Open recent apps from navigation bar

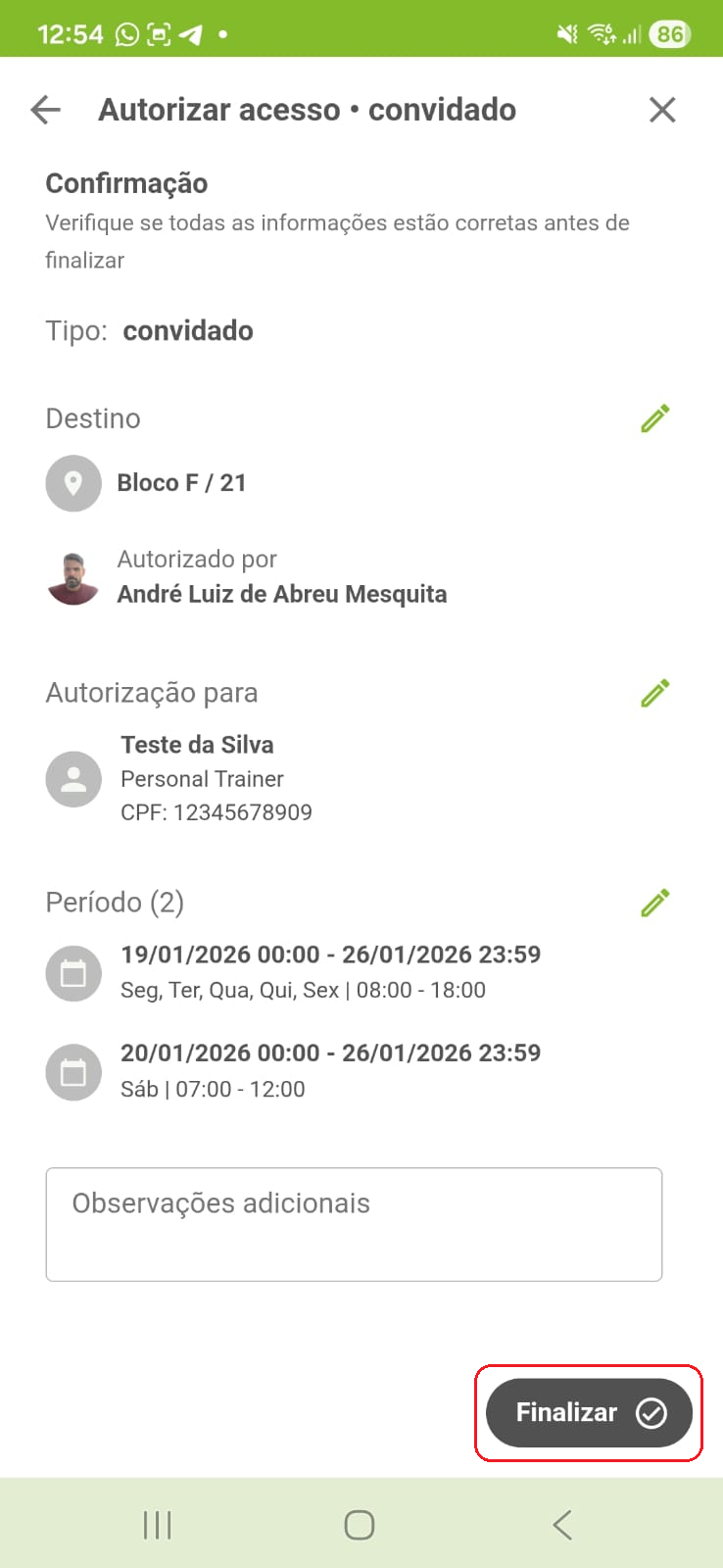point(157,1525)
